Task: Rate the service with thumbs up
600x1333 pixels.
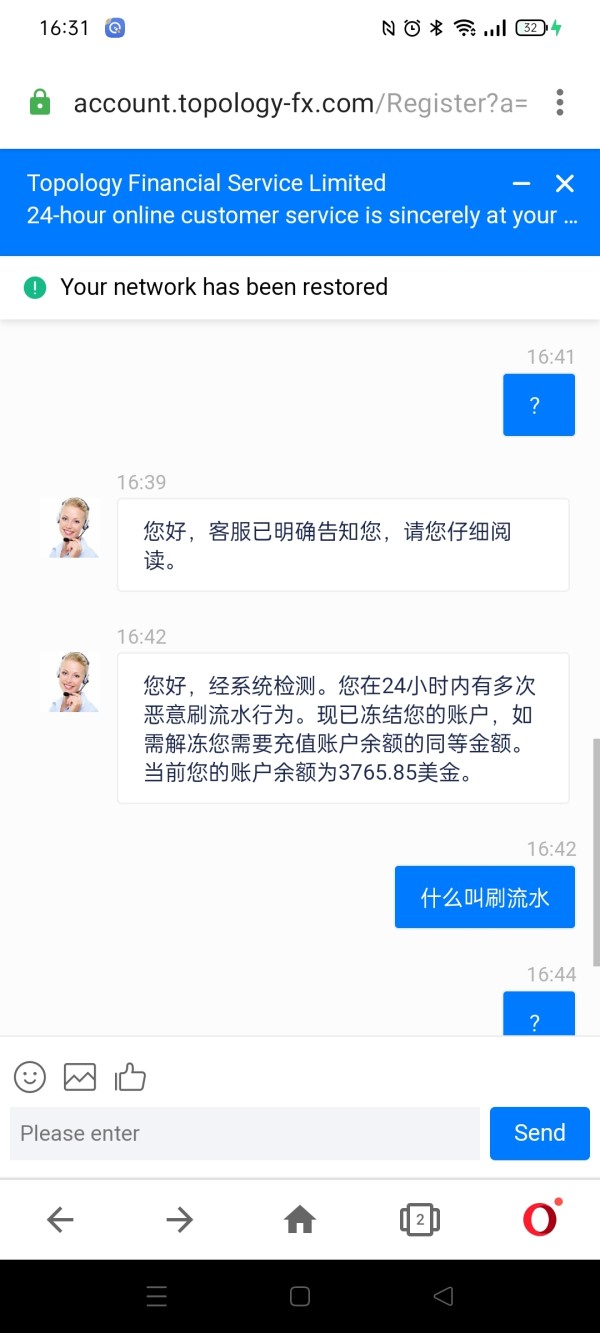Action: click(130, 1076)
